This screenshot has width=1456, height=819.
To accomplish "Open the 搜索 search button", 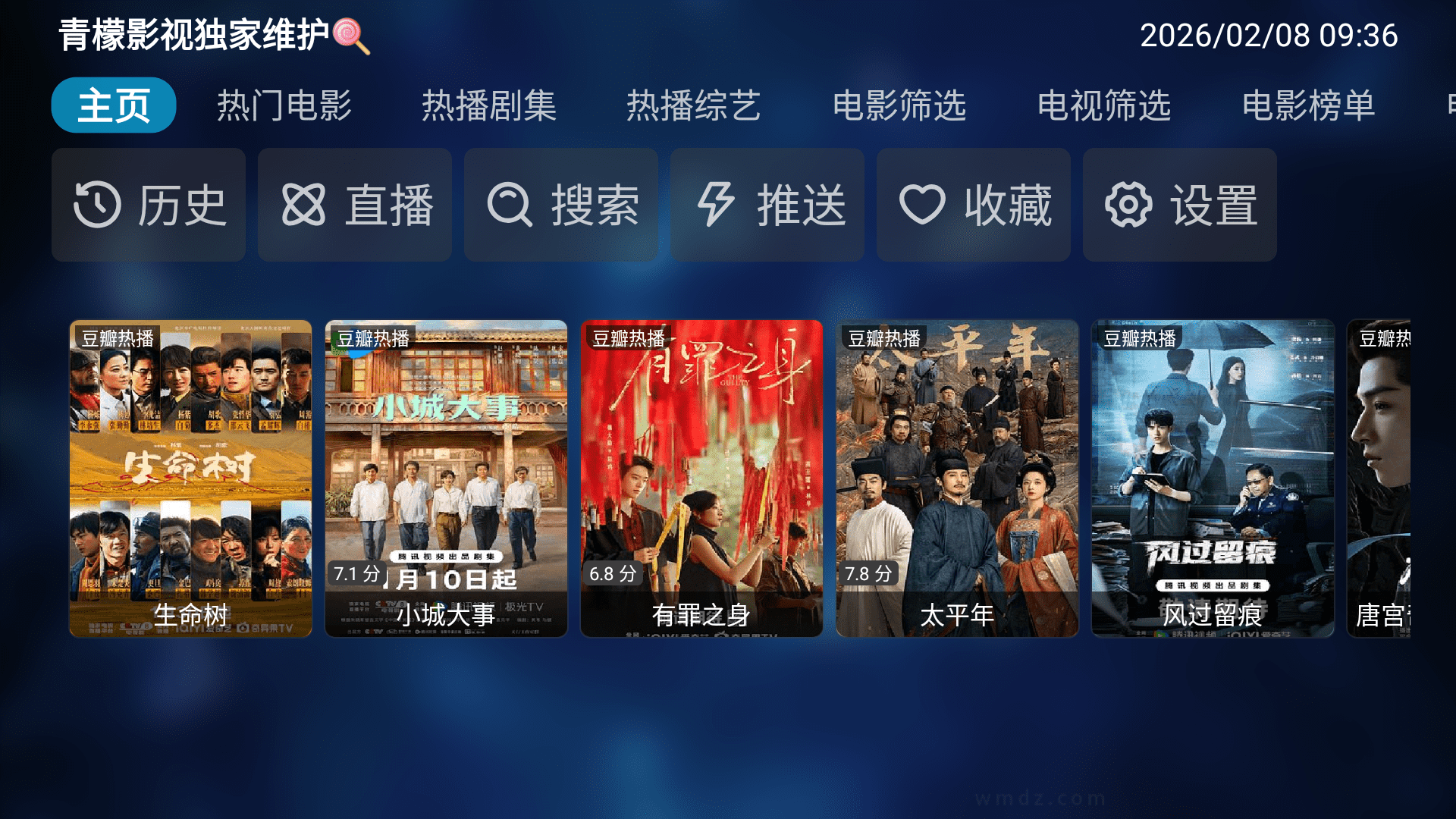I will click(561, 205).
